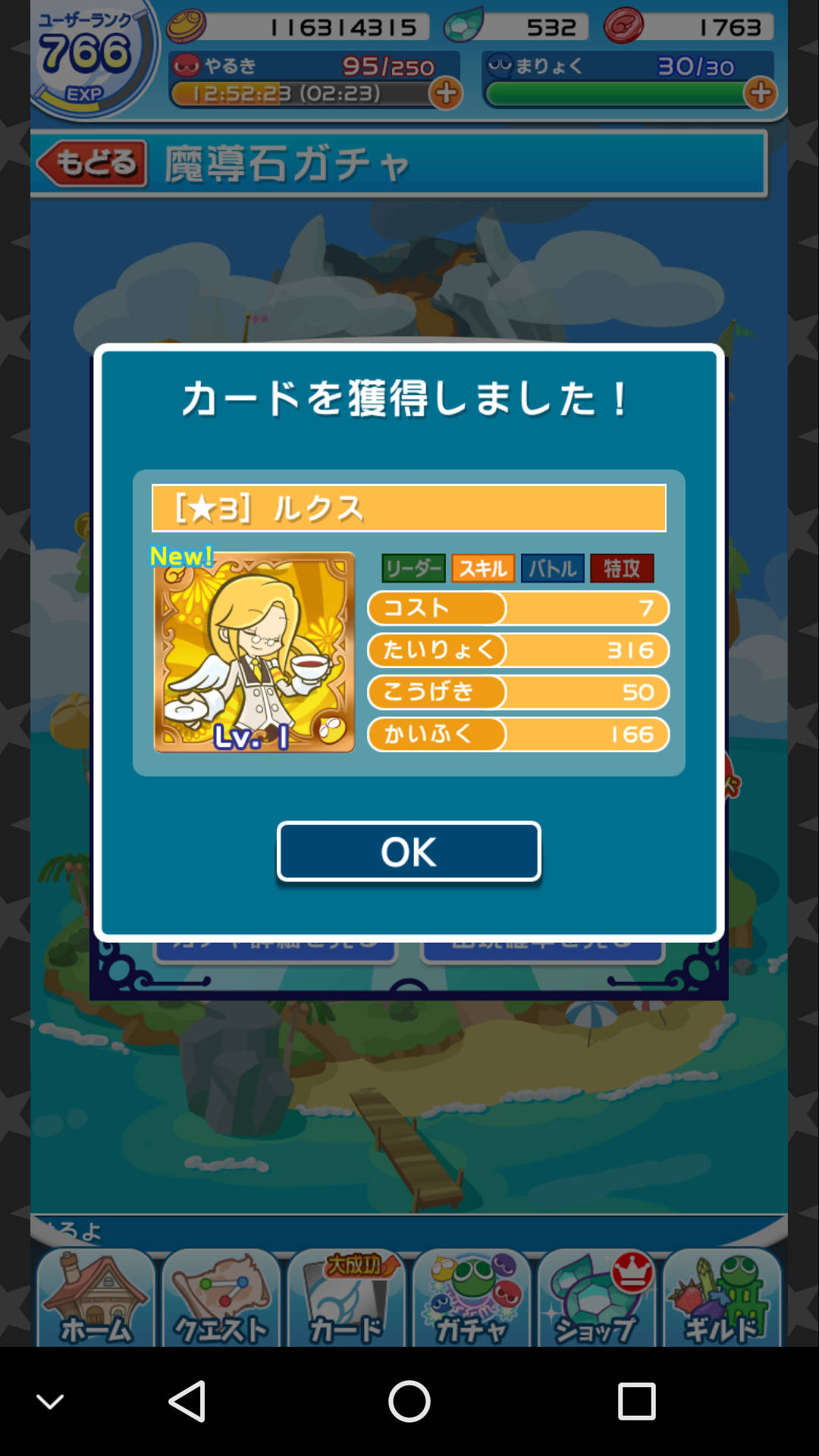Tap the もどる back button
The width and height of the screenshot is (819, 1456).
93,163
